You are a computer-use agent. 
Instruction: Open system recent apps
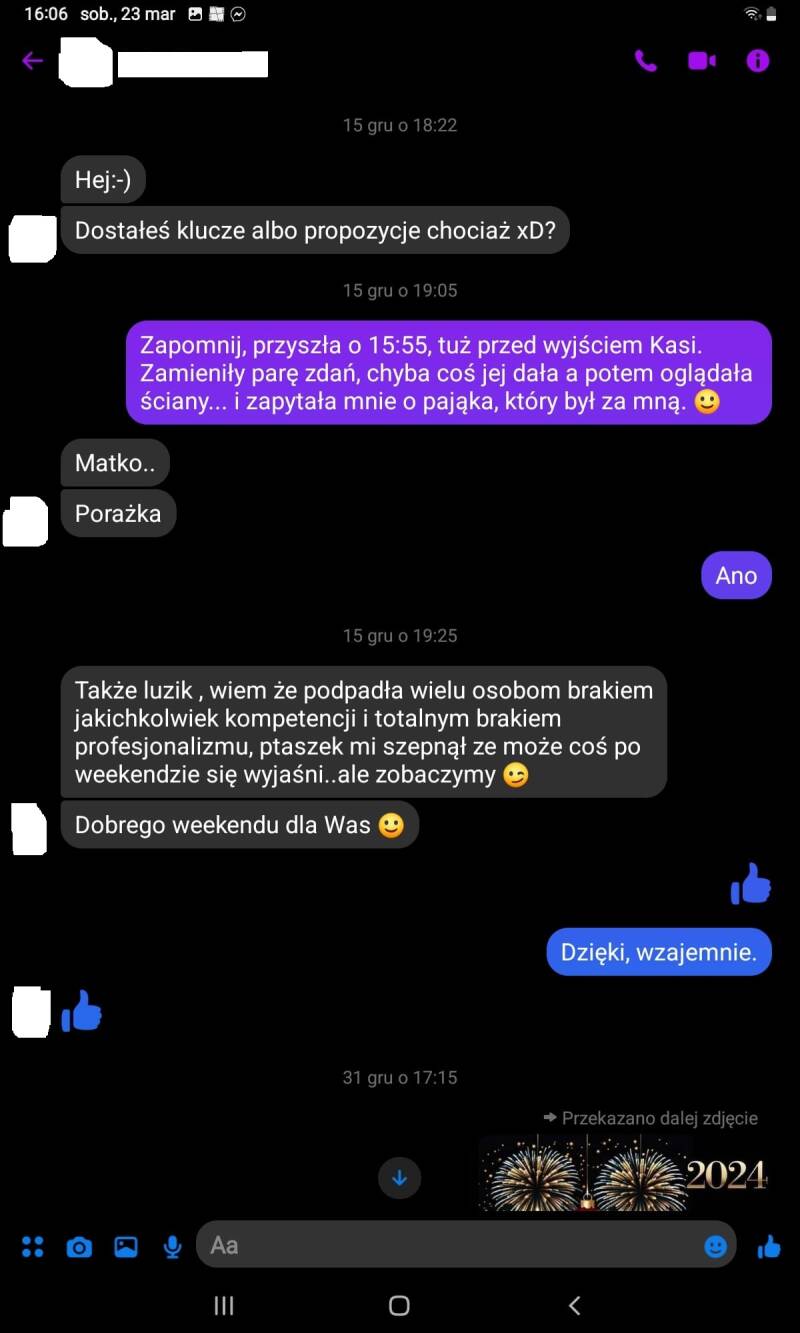224,1305
